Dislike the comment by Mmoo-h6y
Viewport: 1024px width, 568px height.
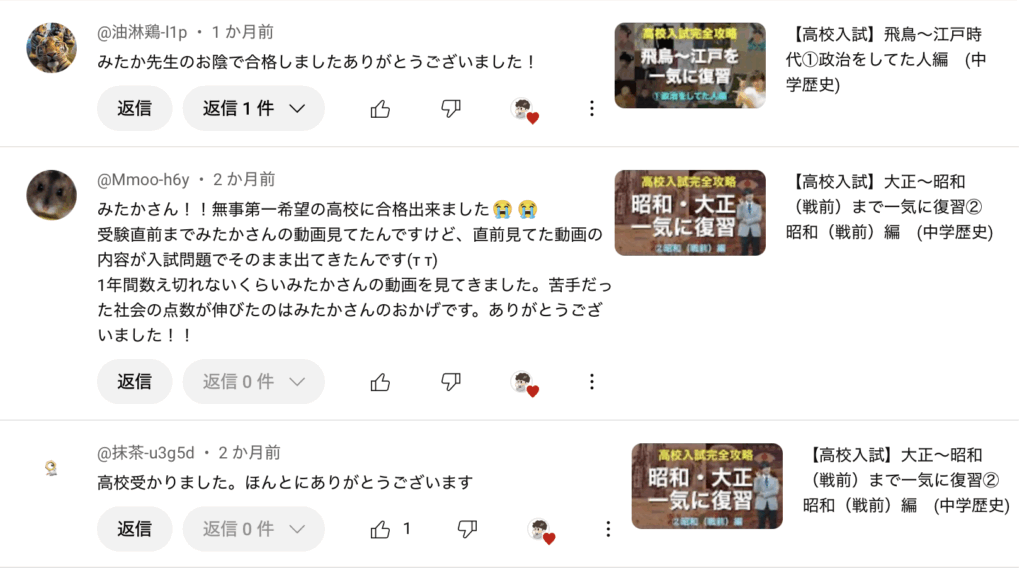pyautogui.click(x=451, y=382)
